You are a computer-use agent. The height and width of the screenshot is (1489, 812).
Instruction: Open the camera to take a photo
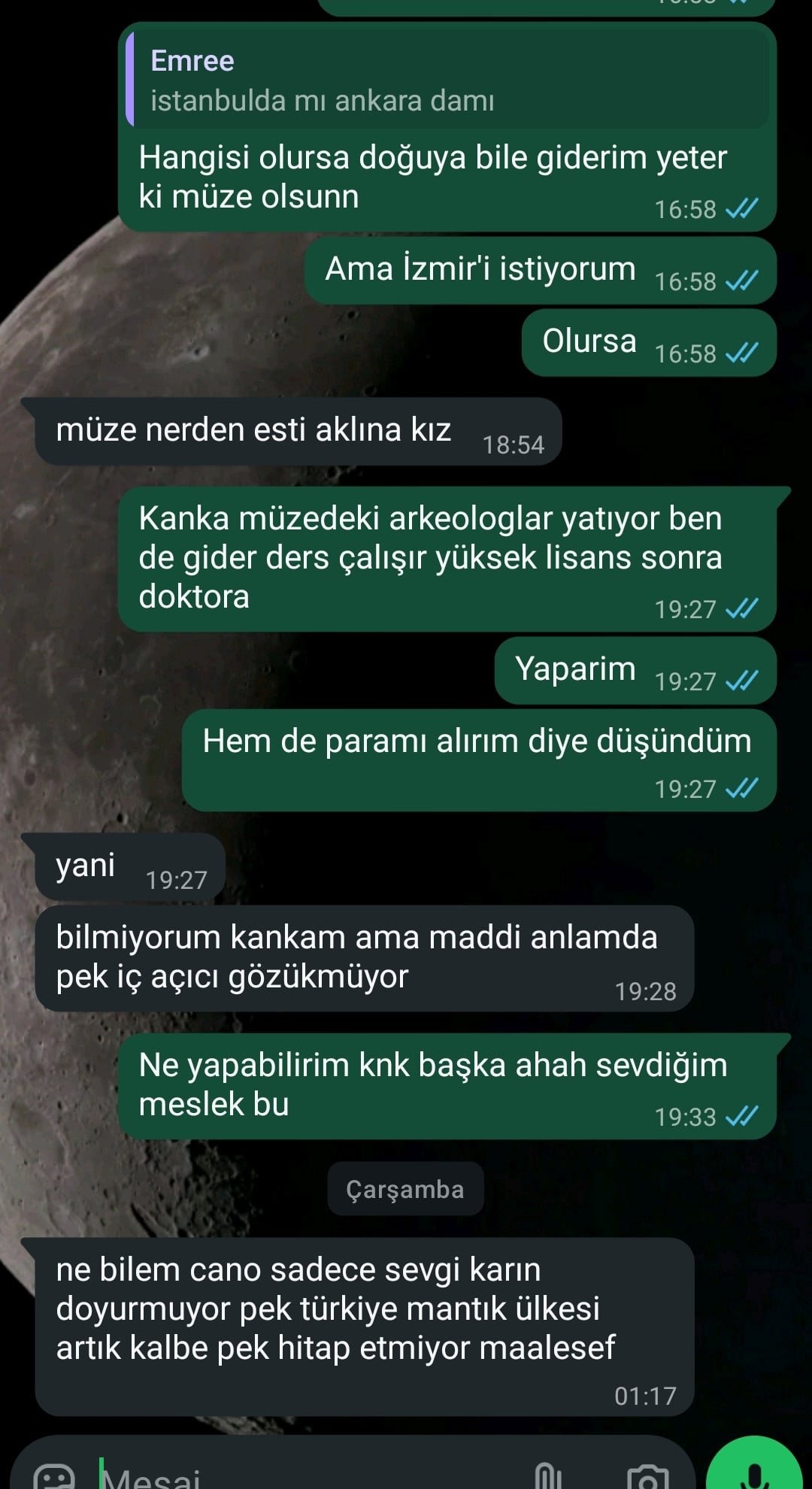[647, 1475]
